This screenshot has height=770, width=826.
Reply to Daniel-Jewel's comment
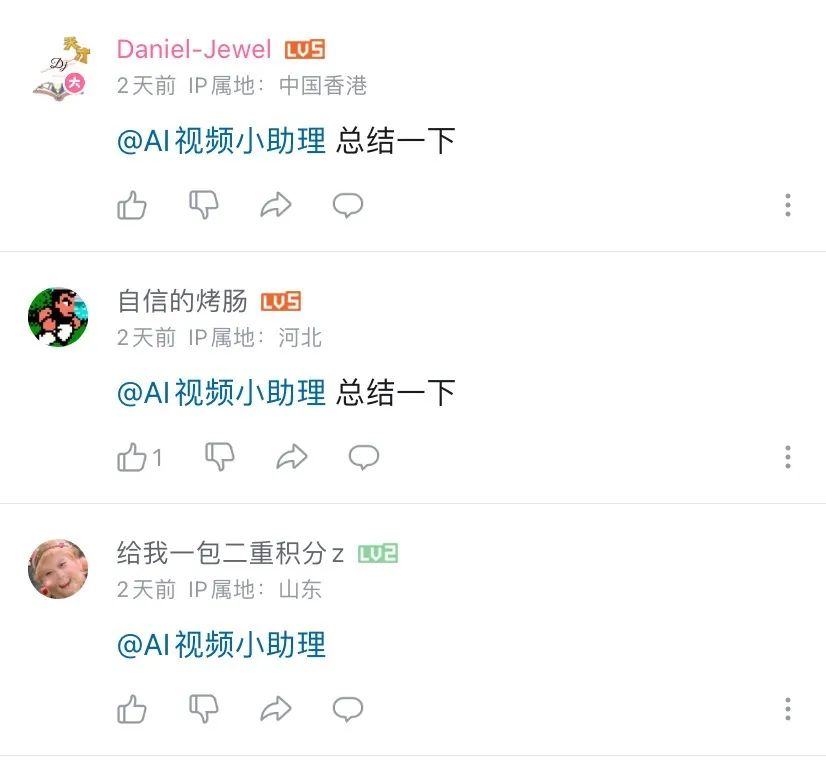pos(348,206)
